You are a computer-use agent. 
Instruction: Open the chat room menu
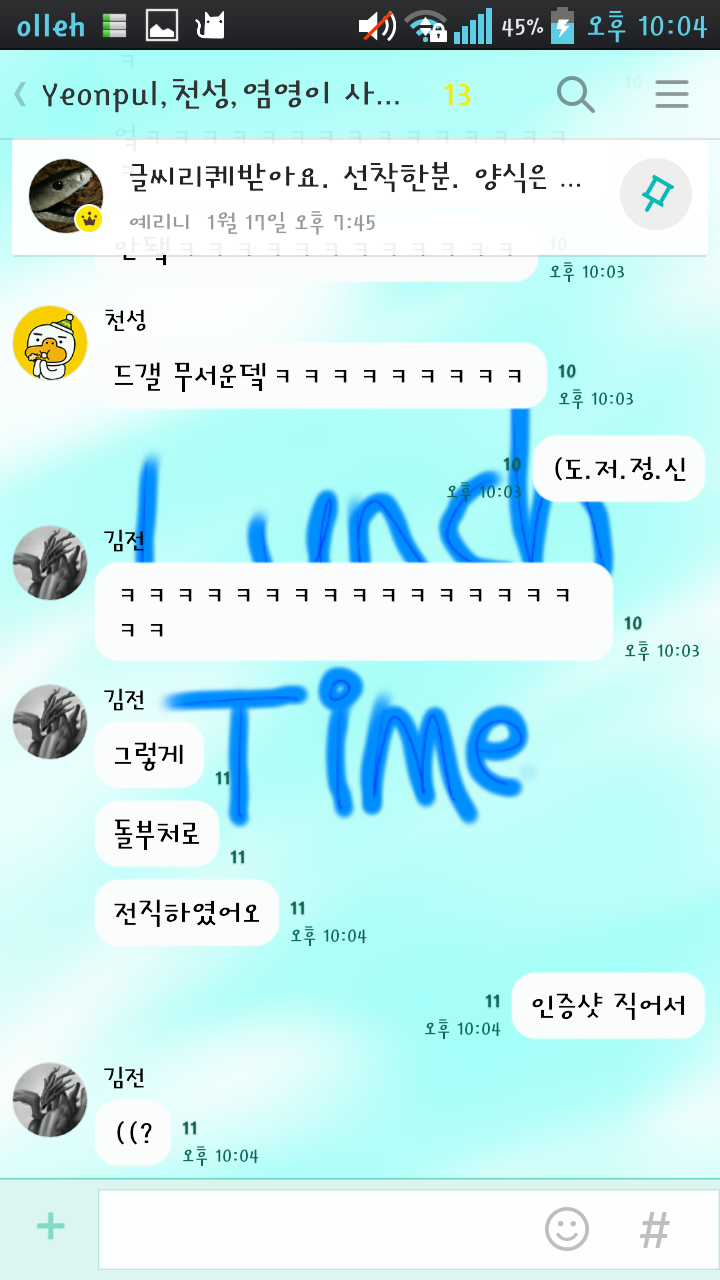[671, 95]
